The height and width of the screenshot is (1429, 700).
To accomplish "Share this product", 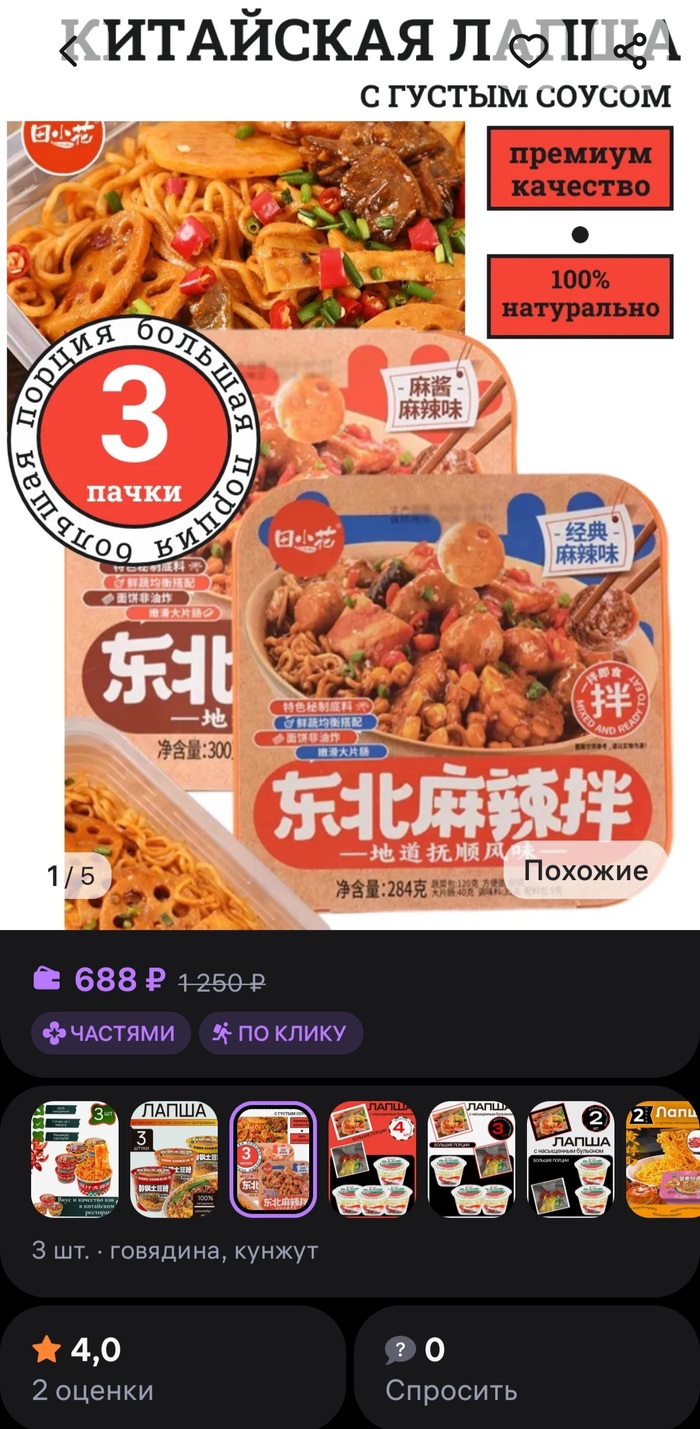I will (630, 51).
